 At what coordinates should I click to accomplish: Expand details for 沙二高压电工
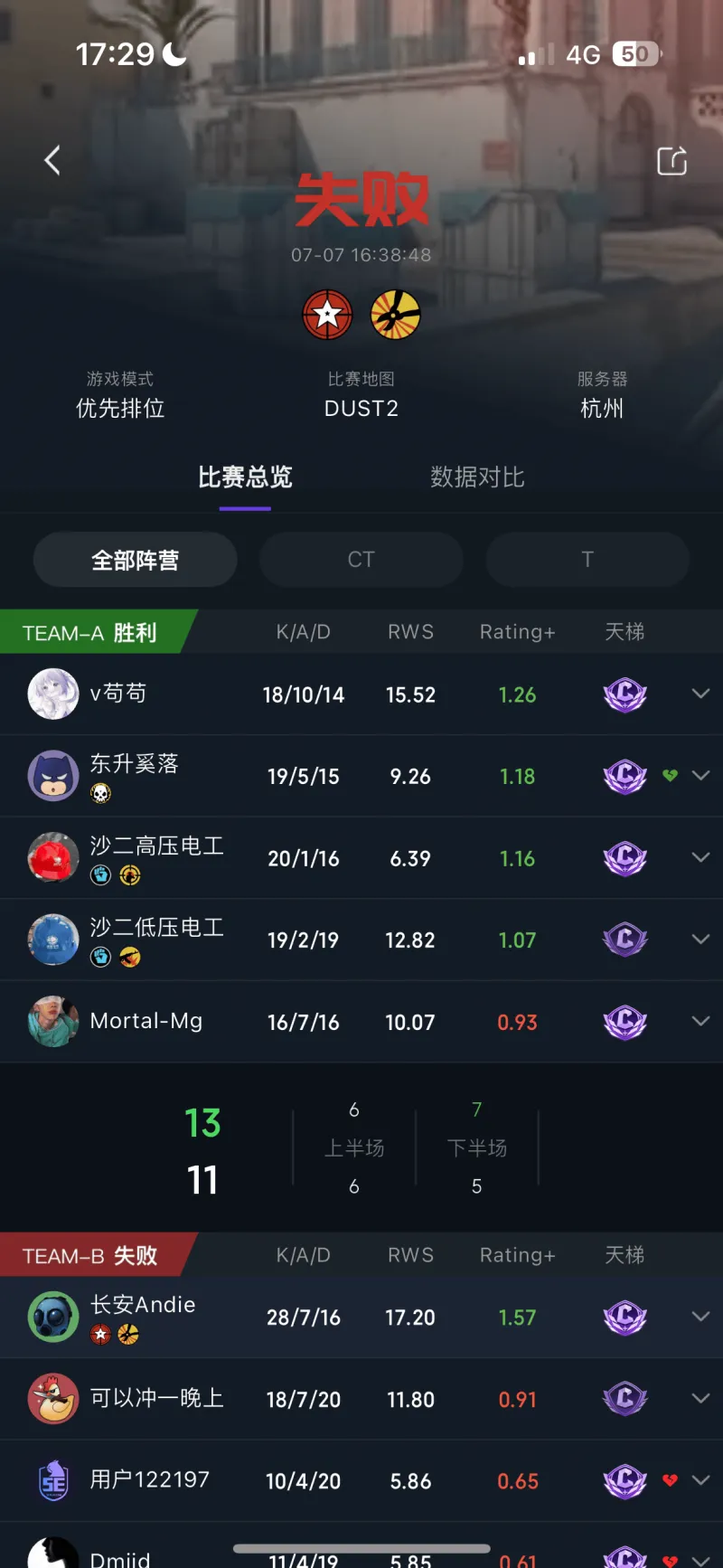[700, 857]
